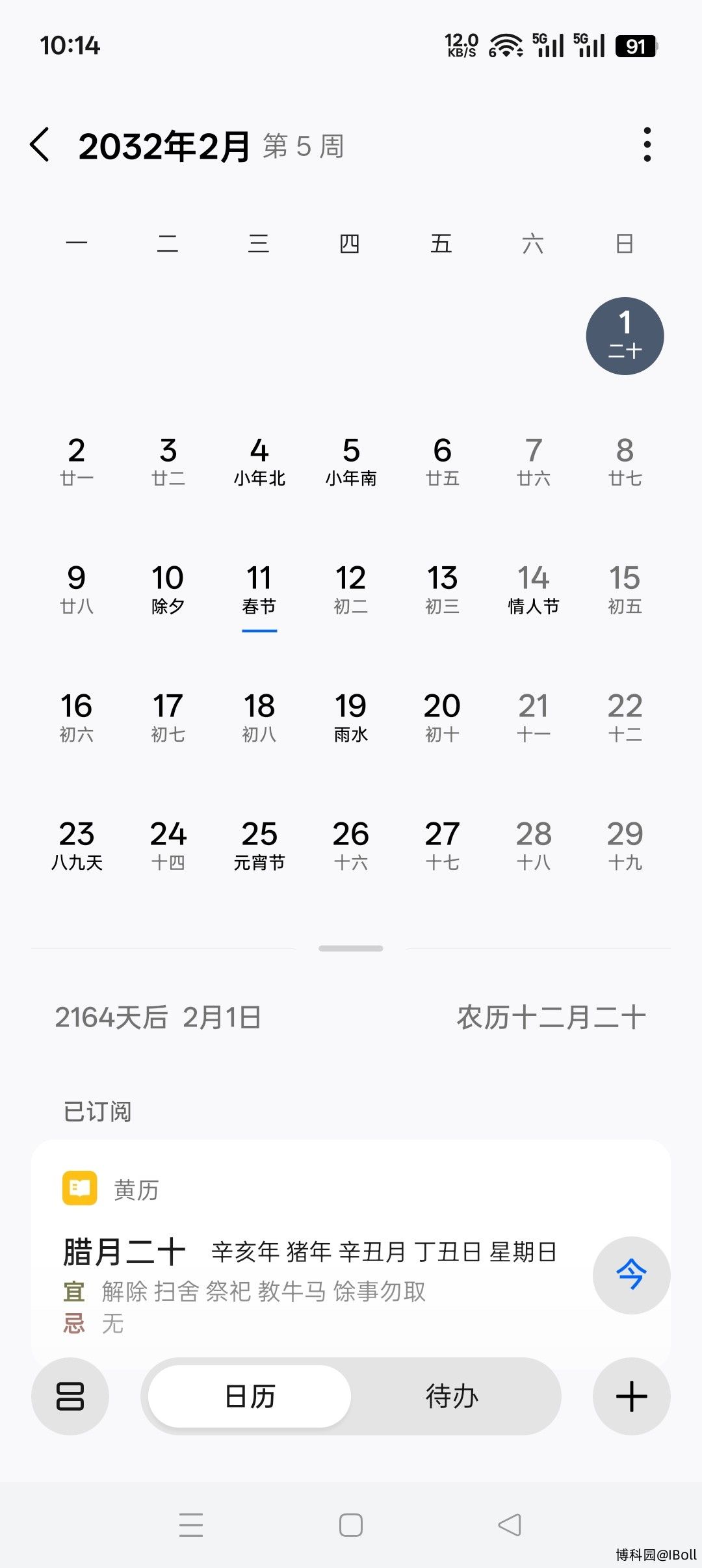702x1568 pixels.
Task: Go back using the top-left arrow
Action: tap(40, 144)
